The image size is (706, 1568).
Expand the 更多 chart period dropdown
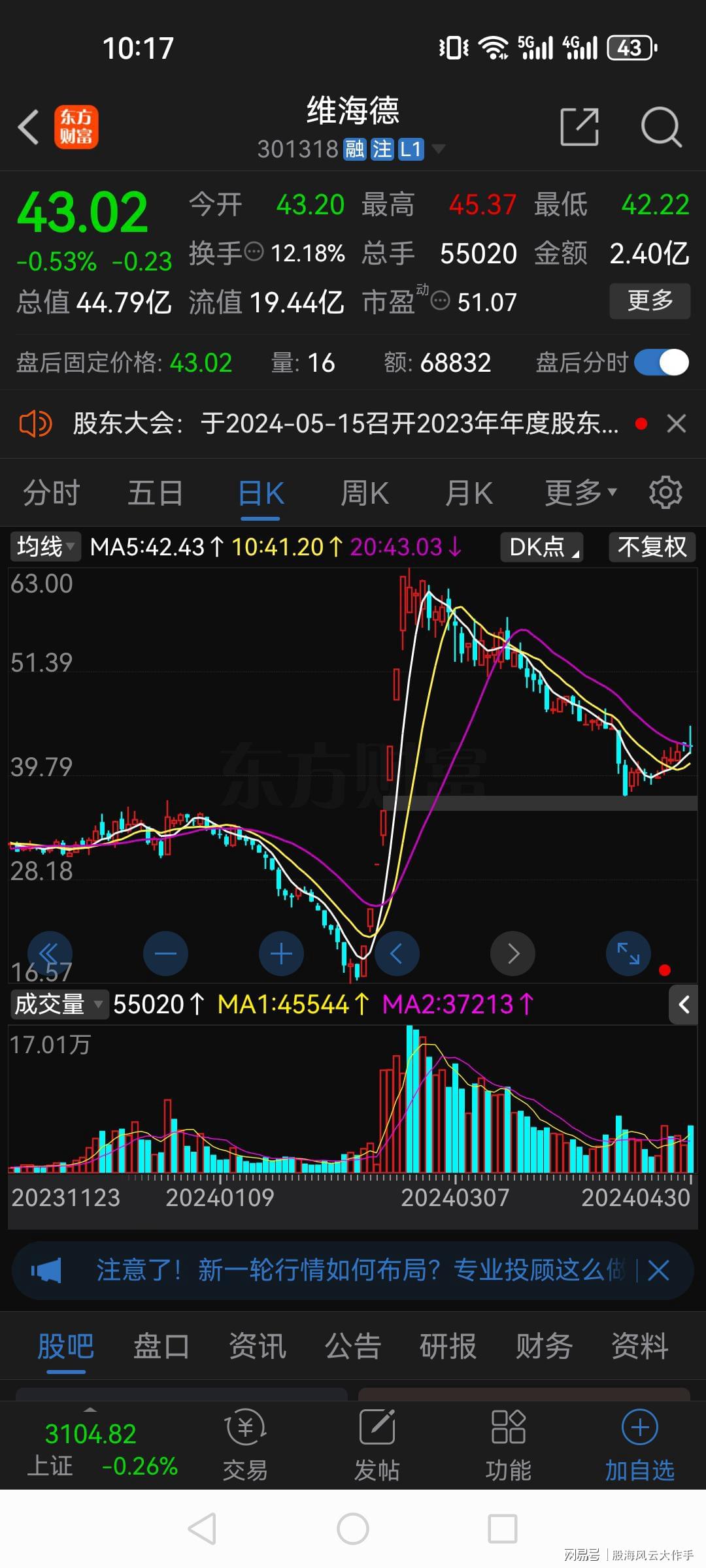click(x=580, y=493)
